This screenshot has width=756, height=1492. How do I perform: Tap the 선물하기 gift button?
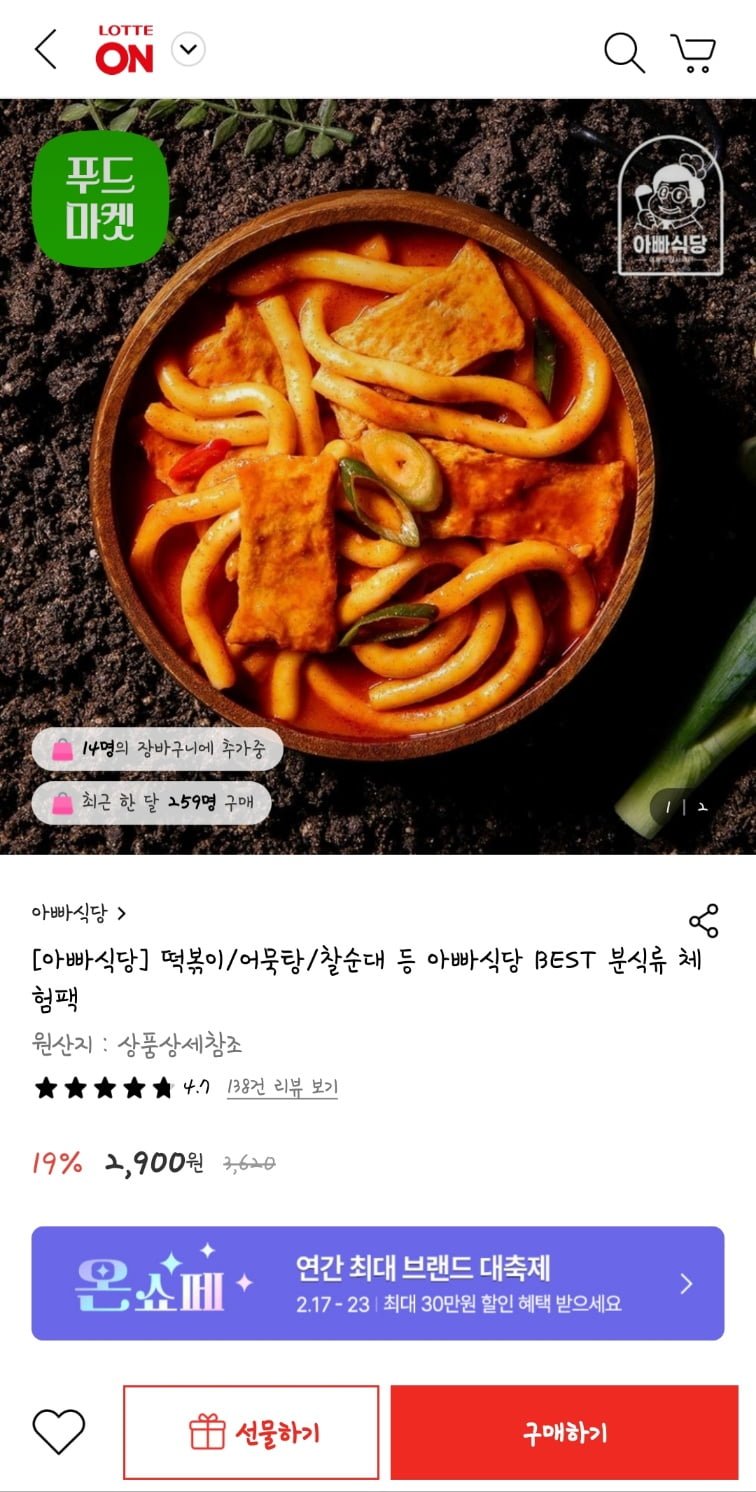251,1432
